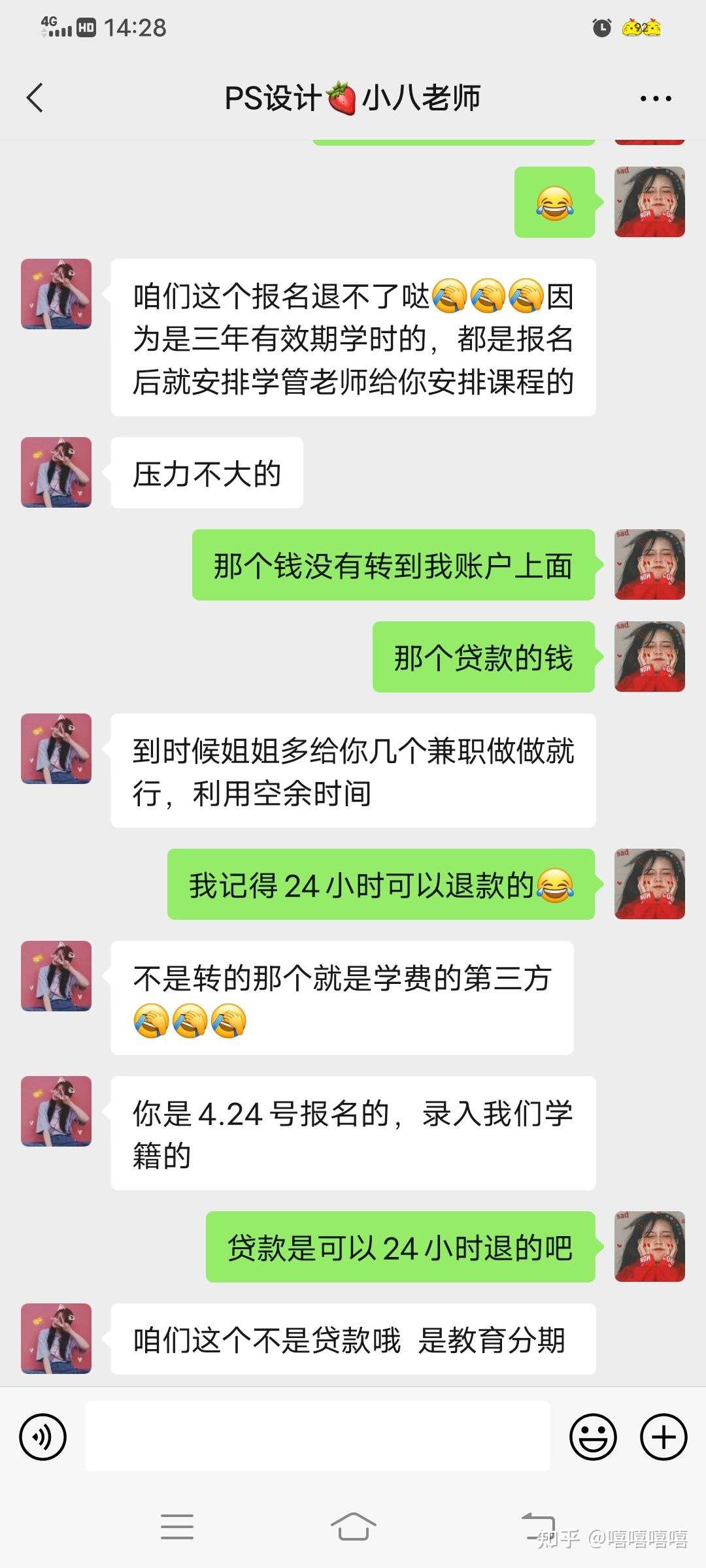This screenshot has width=706, height=1568.
Task: Tap my avatar beside "那个贷款的钱"
Action: point(649,657)
